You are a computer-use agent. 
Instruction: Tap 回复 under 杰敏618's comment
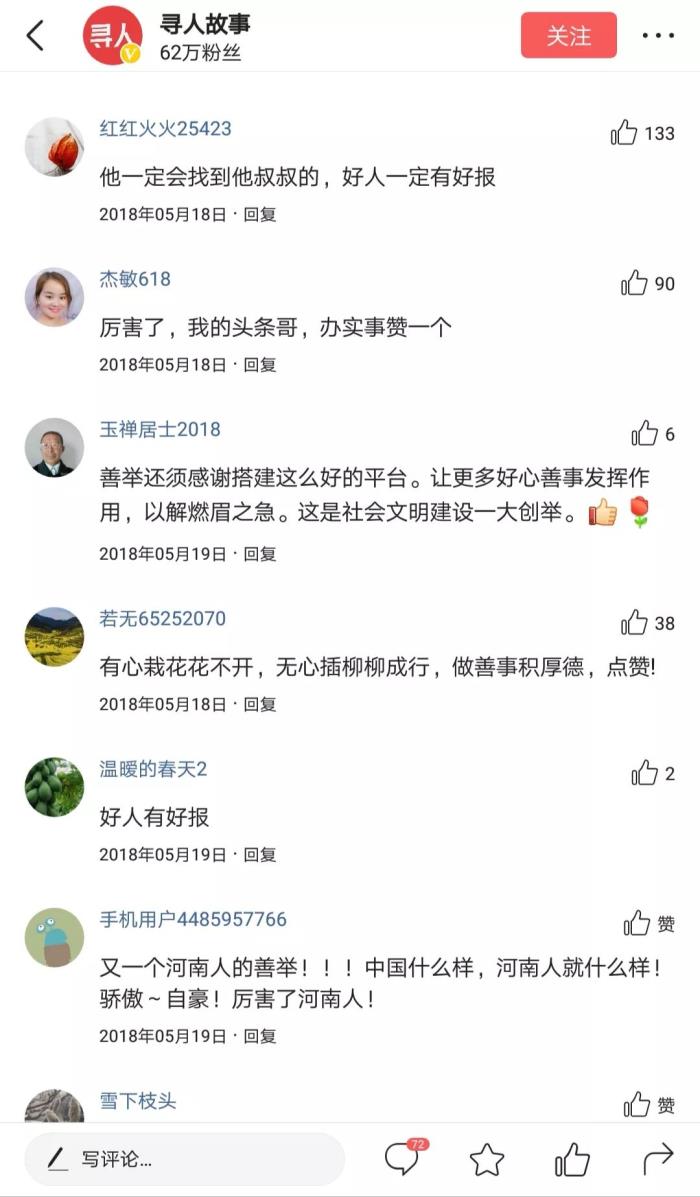tap(260, 365)
